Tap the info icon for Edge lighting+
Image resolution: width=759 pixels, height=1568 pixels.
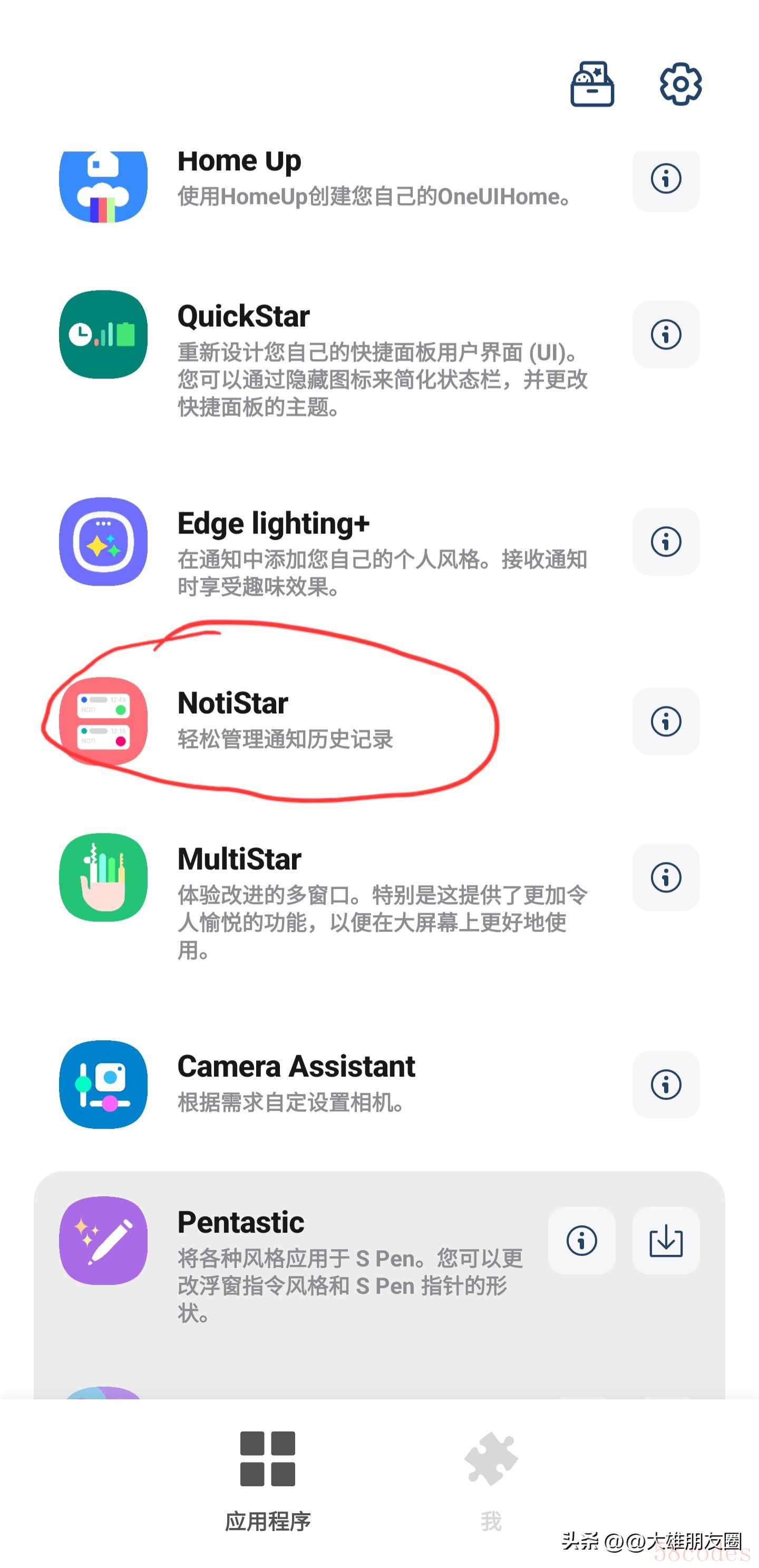point(665,542)
